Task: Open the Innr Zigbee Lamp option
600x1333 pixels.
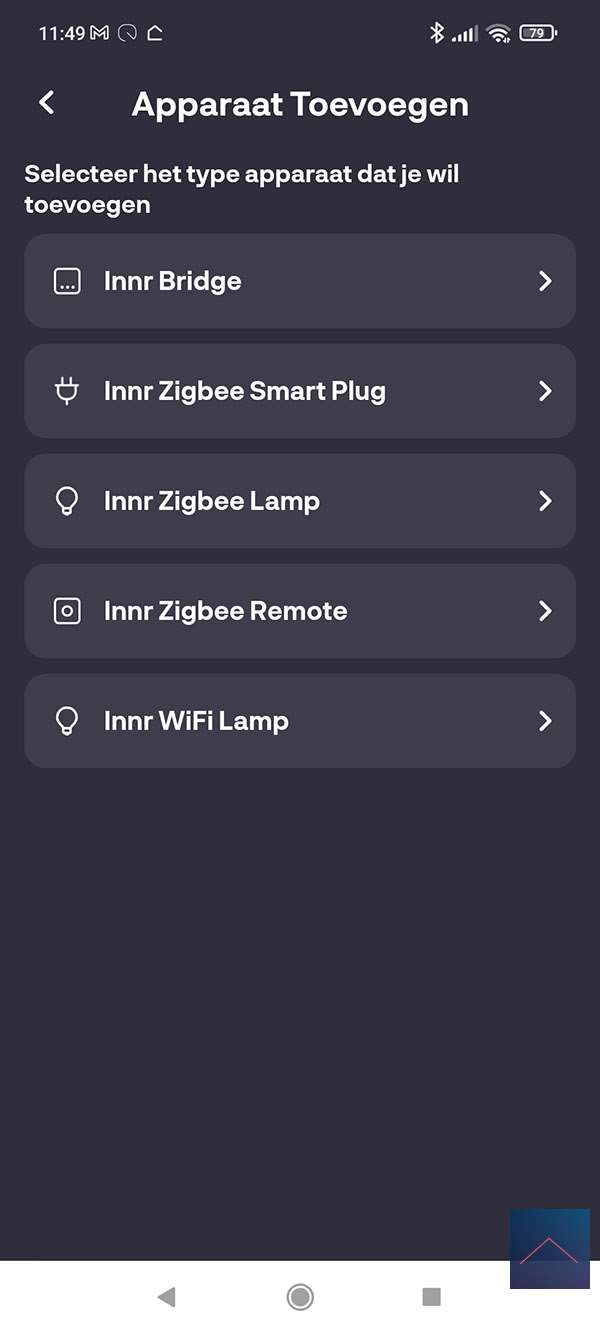Action: click(x=299, y=501)
